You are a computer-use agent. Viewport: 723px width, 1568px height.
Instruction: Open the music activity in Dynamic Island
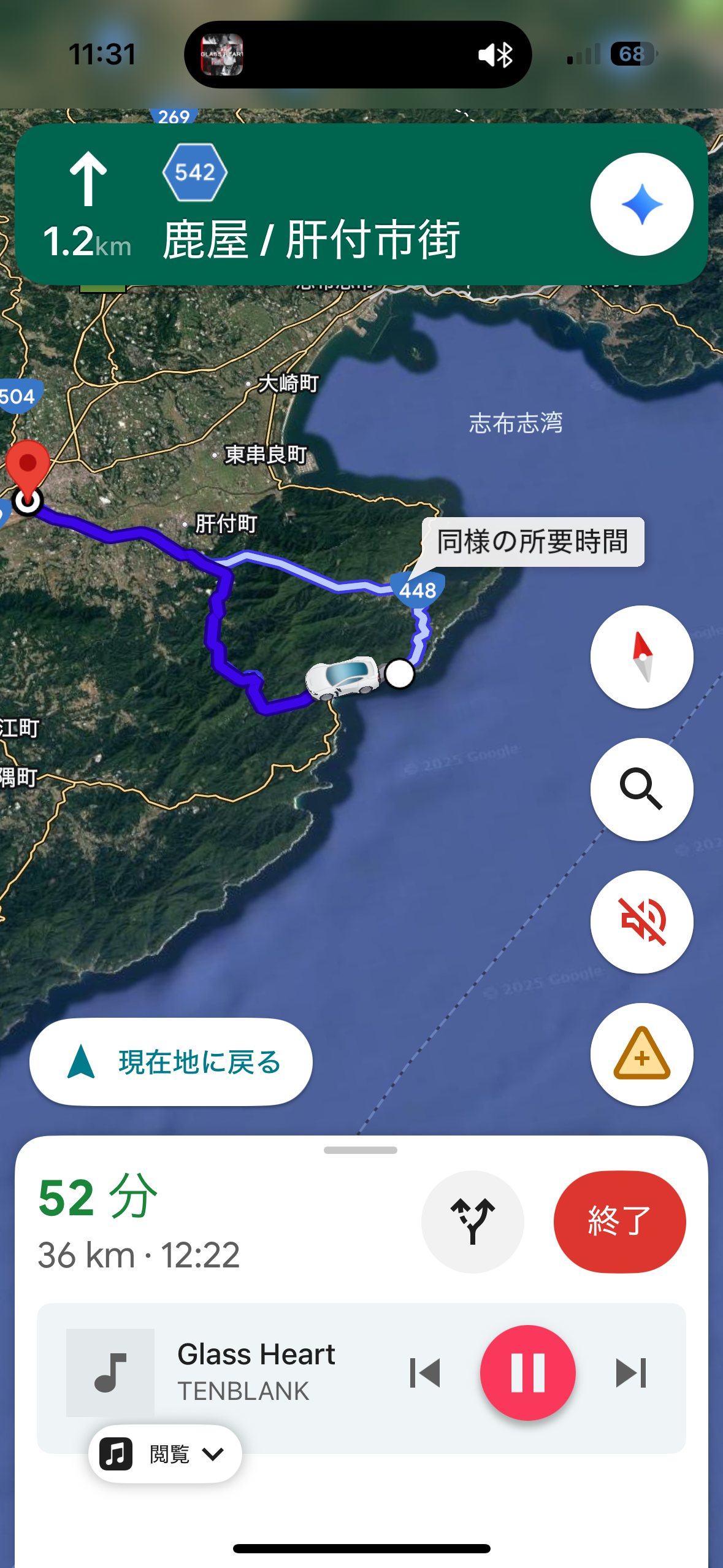(222, 55)
